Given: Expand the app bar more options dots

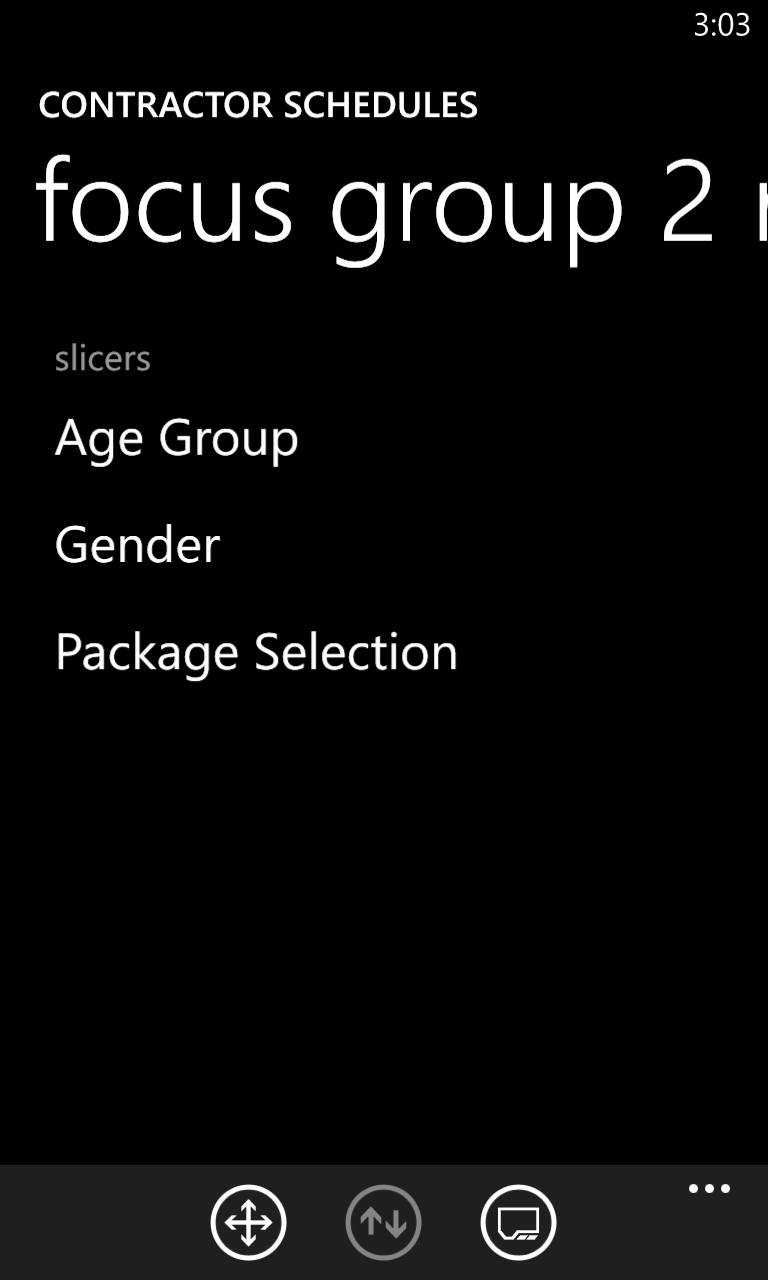Looking at the screenshot, I should pos(709,1189).
